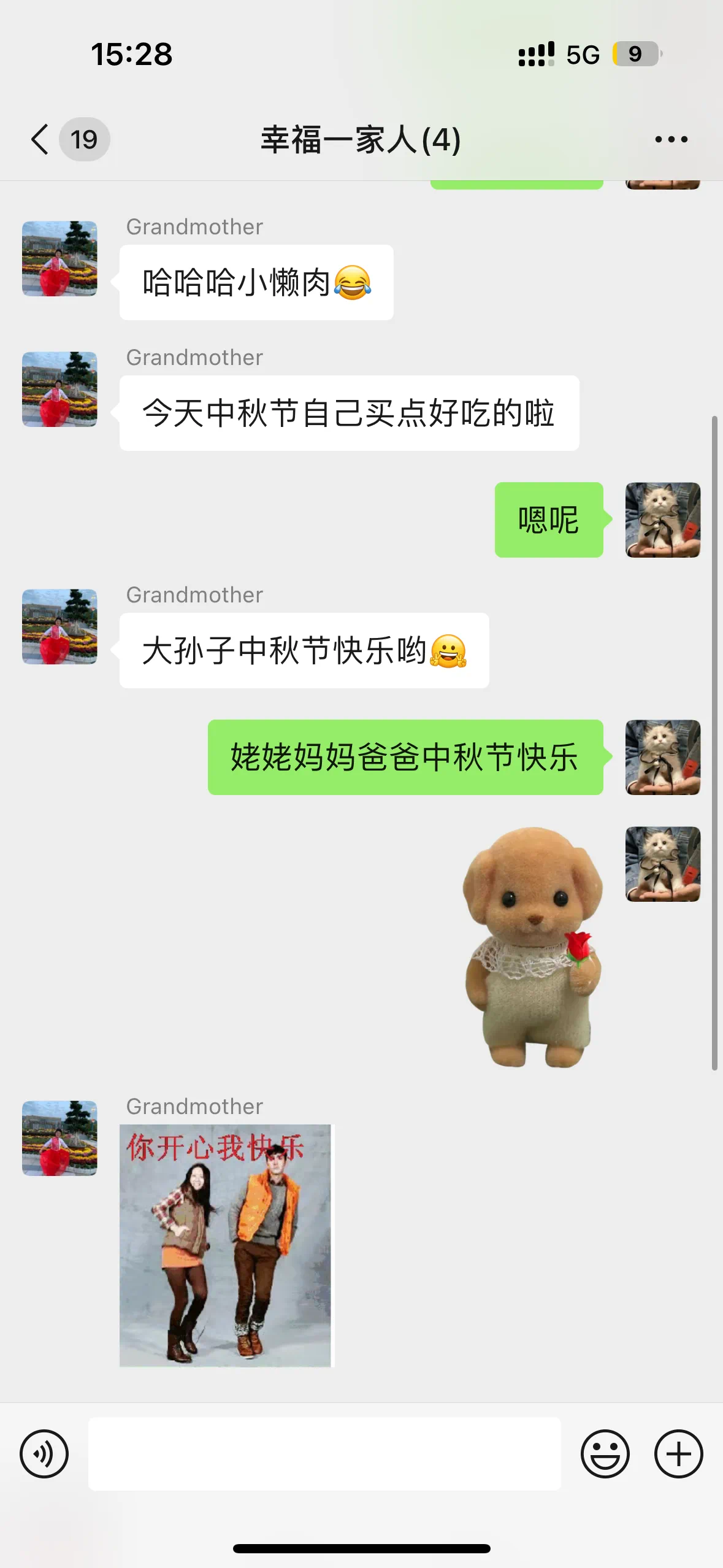The width and height of the screenshot is (723, 1568).
Task: Open Grandmother's avatar beside 哈哈哈小懒肉
Action: (59, 259)
